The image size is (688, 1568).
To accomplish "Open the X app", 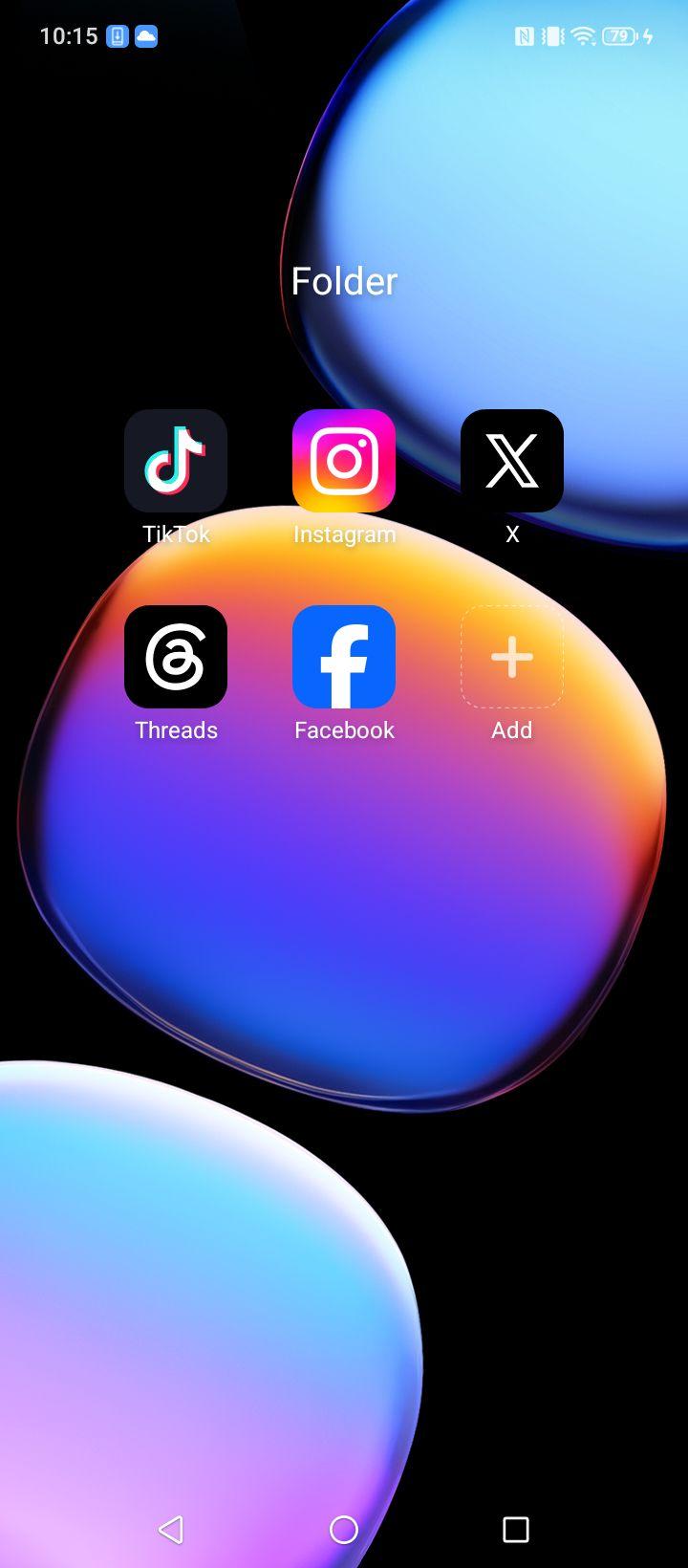I will coord(512,461).
